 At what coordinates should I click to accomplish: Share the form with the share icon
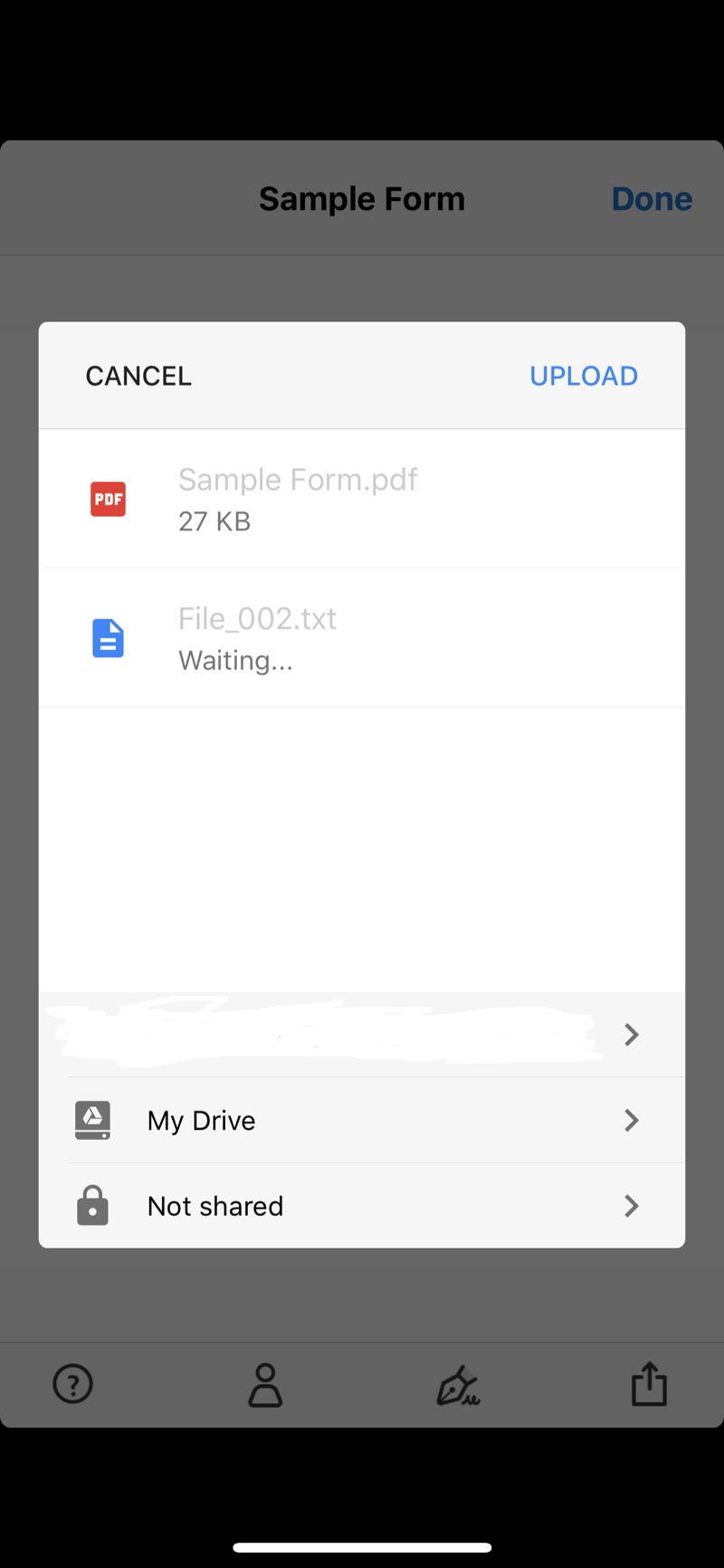pyautogui.click(x=649, y=1383)
